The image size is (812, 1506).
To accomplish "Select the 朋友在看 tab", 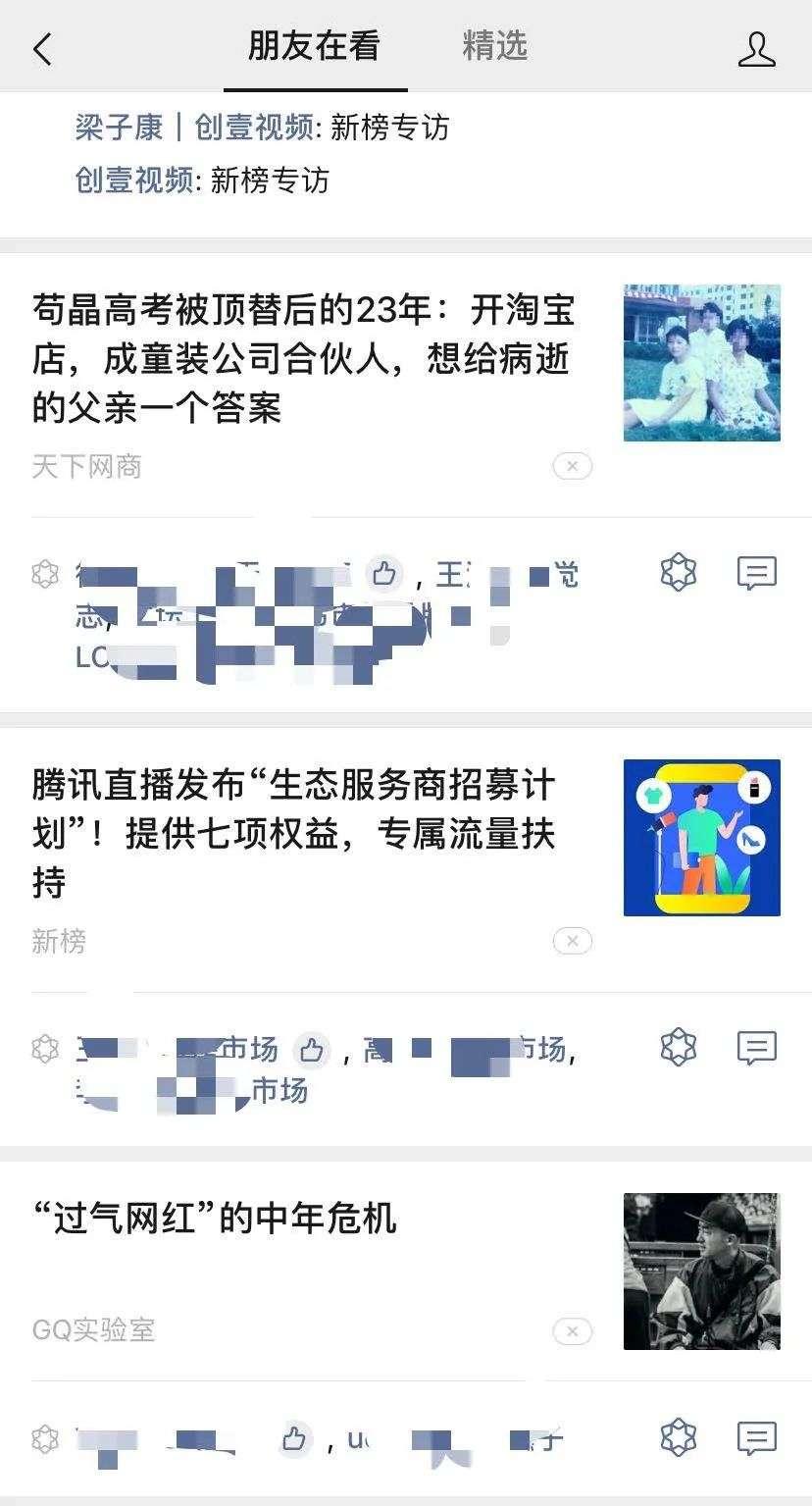I will point(314,46).
